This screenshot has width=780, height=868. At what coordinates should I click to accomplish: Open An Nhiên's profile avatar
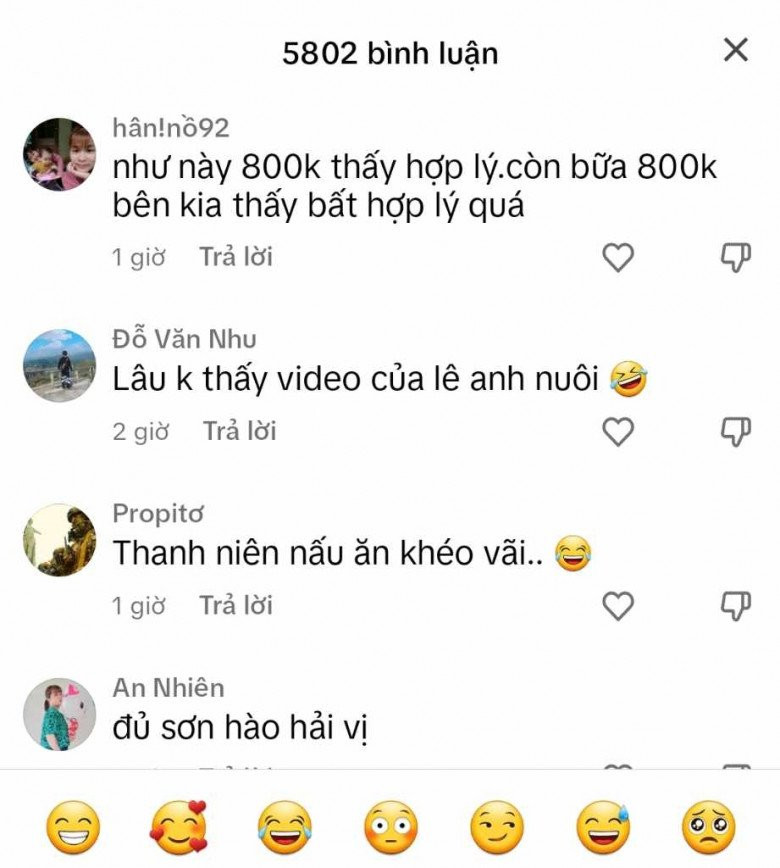click(59, 714)
